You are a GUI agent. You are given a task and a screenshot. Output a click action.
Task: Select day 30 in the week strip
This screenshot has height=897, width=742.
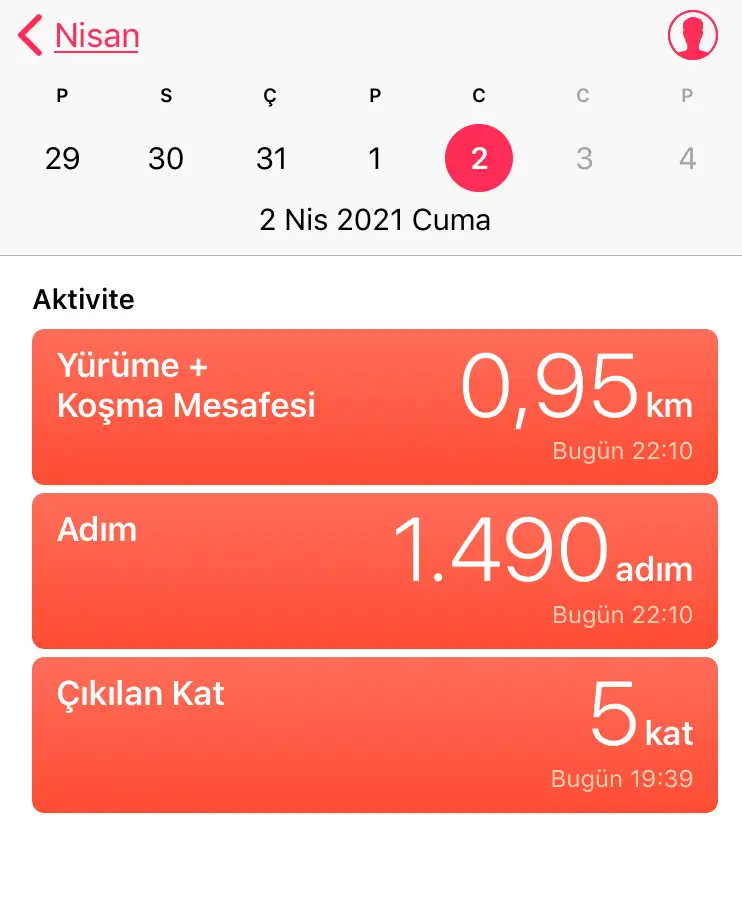166,158
